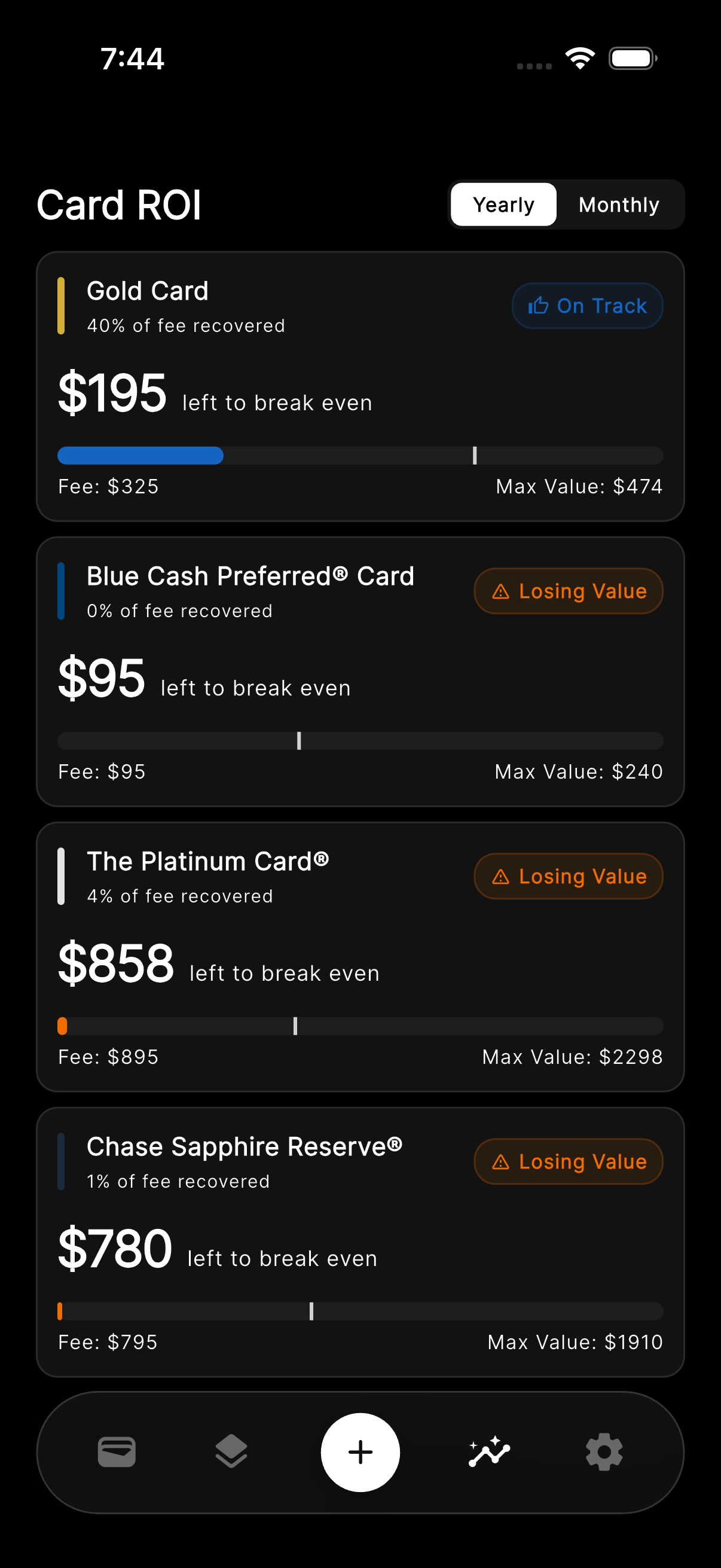The height and width of the screenshot is (1568, 721).
Task: Tap the thumbs-up icon beside On Track
Action: point(539,306)
